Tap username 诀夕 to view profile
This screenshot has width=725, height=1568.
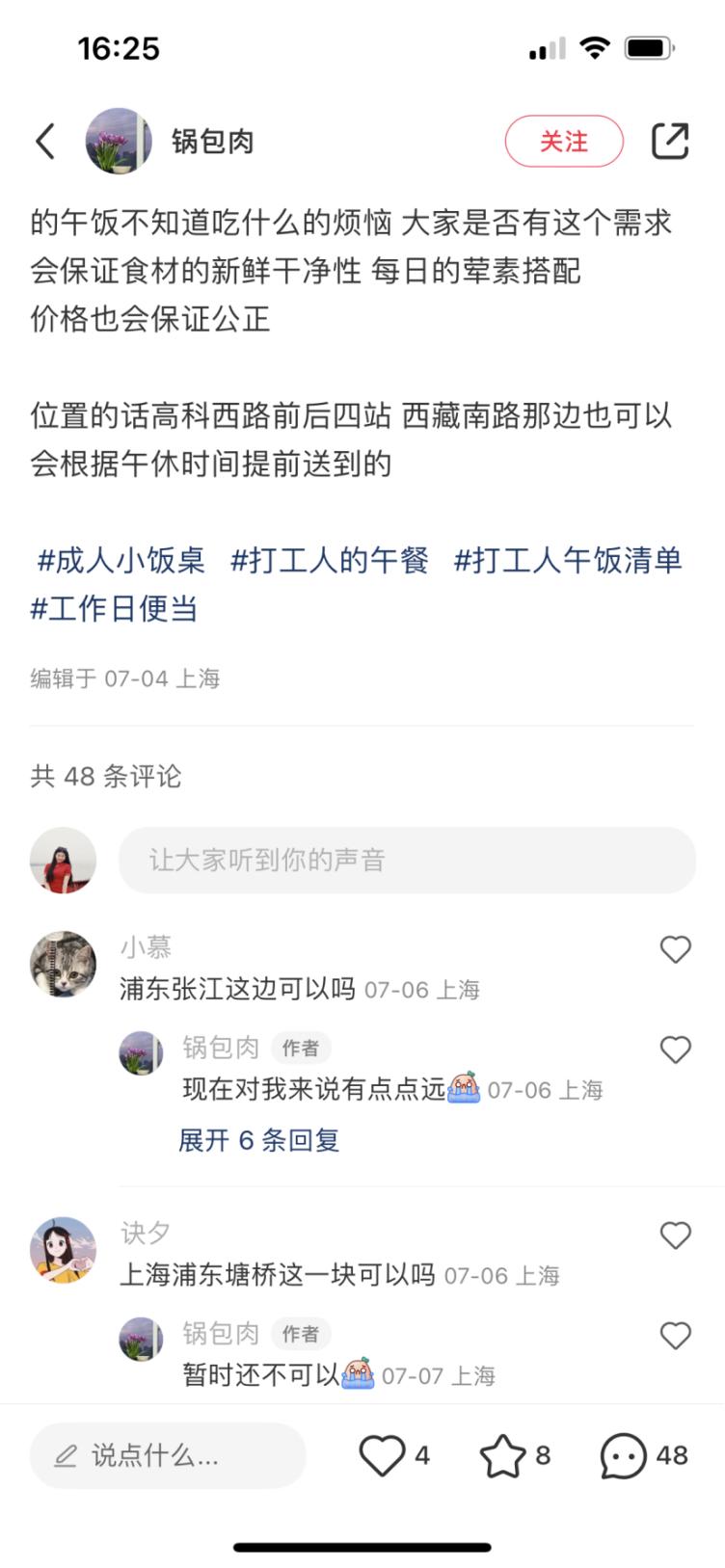(147, 1232)
